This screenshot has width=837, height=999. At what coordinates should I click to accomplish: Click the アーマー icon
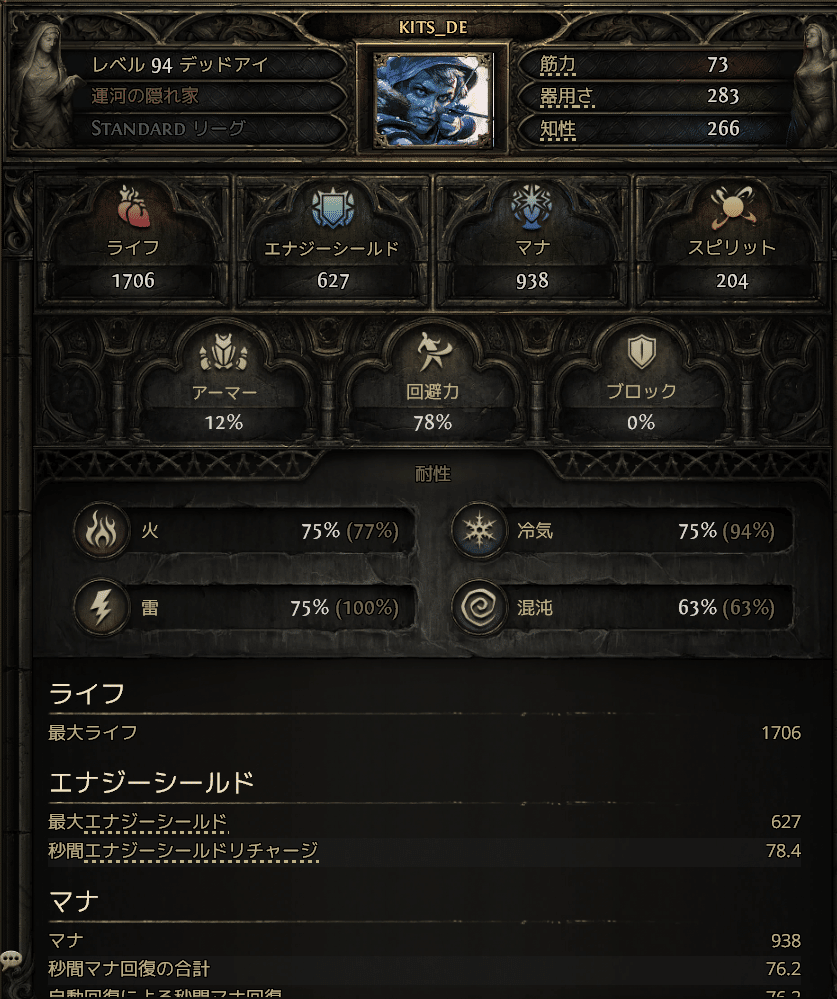click(225, 353)
